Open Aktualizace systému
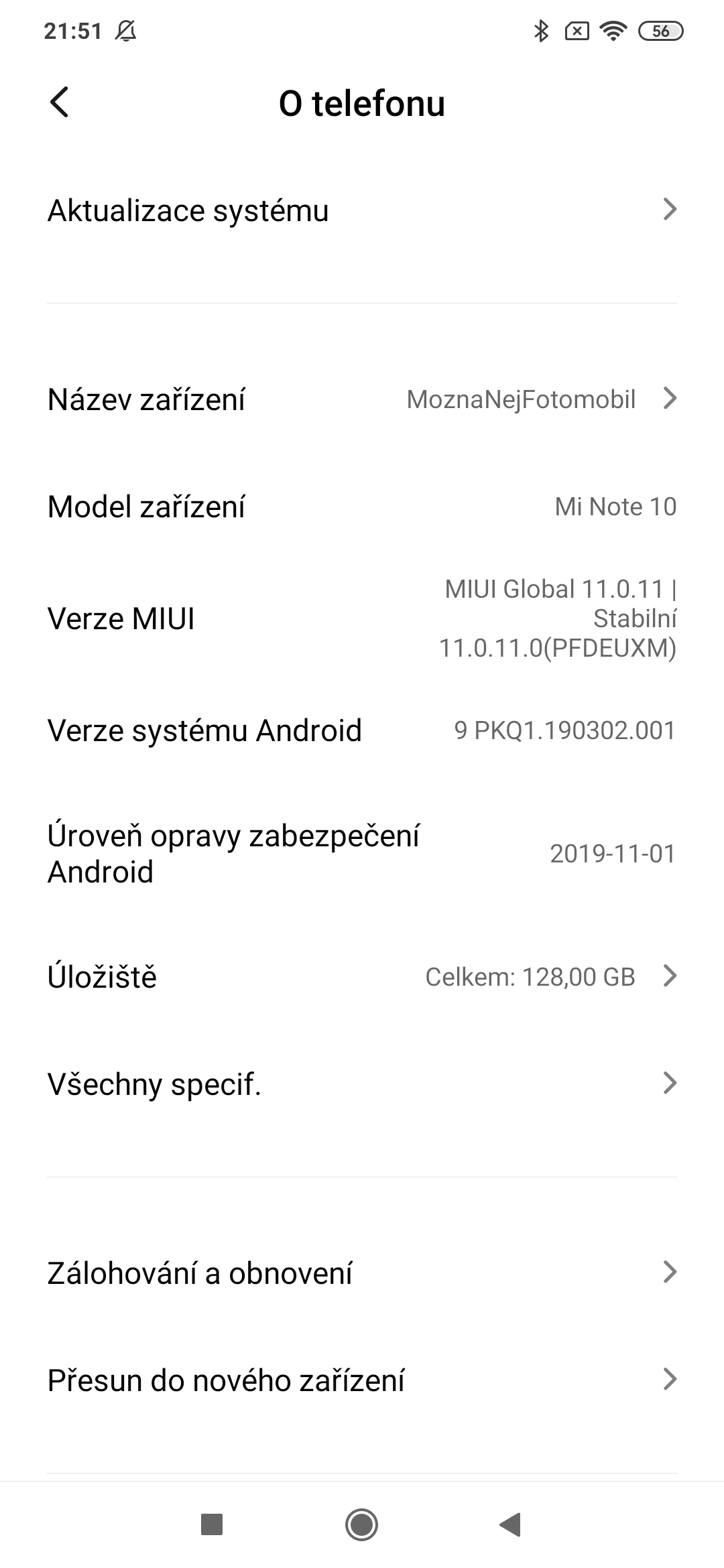This screenshot has width=724, height=1568. 362,210
